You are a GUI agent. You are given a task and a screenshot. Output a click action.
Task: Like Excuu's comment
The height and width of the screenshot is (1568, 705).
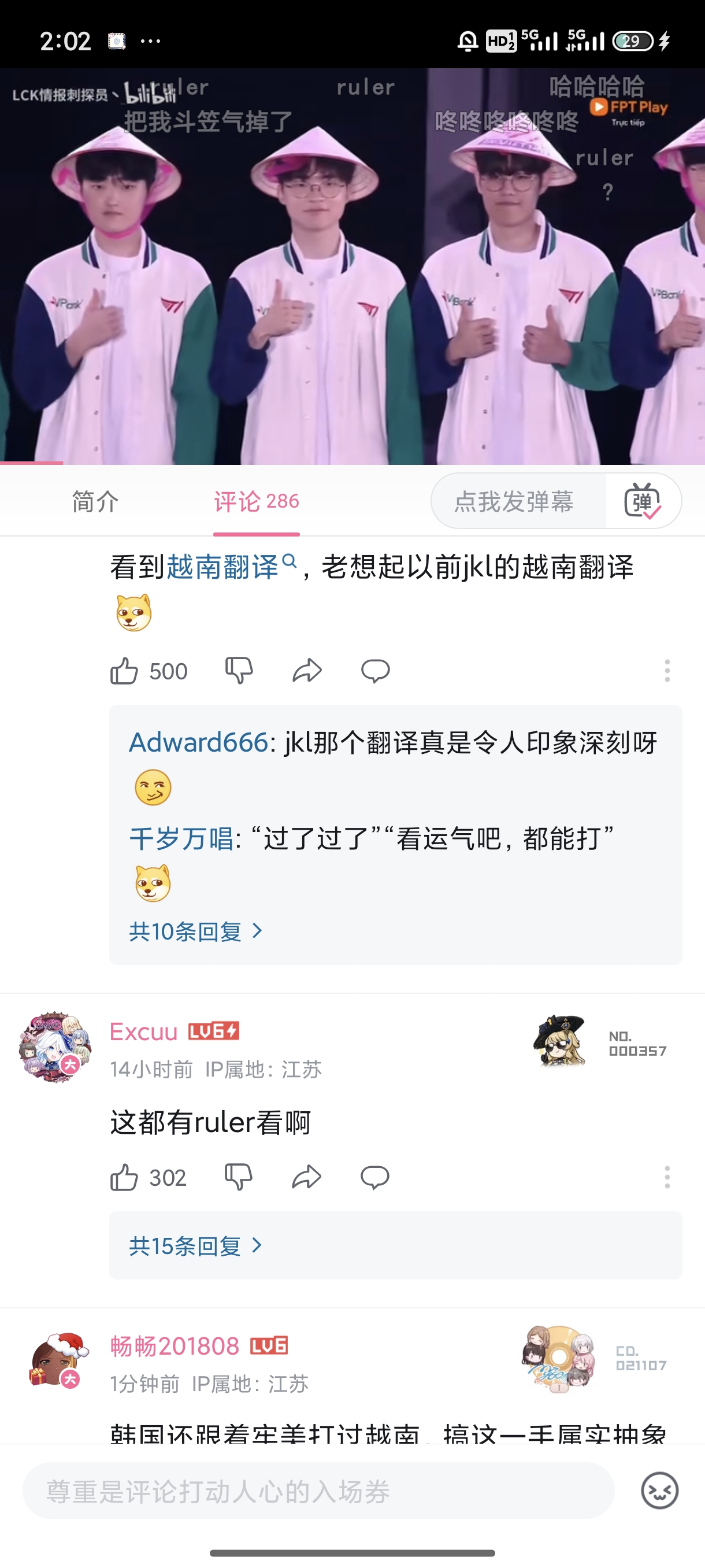pyautogui.click(x=124, y=1177)
